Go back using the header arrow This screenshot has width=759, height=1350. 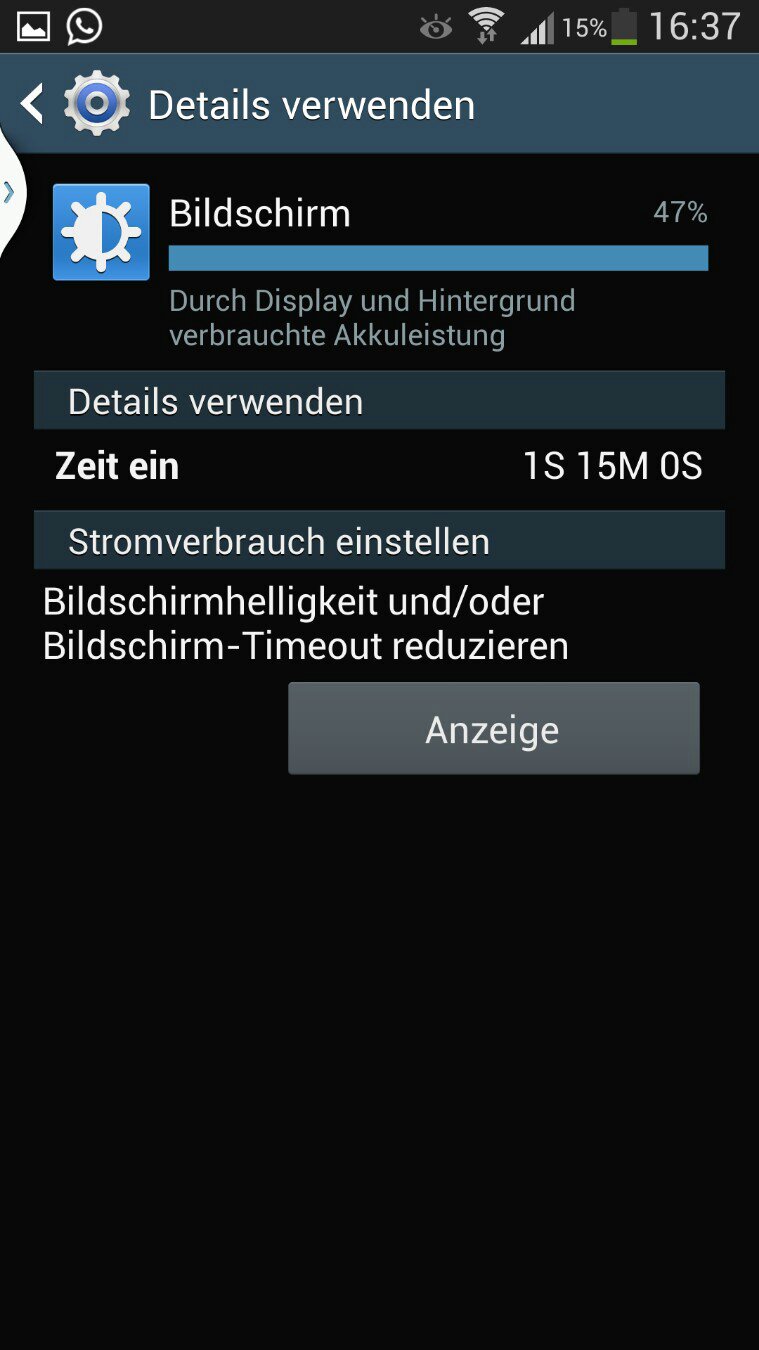click(33, 104)
